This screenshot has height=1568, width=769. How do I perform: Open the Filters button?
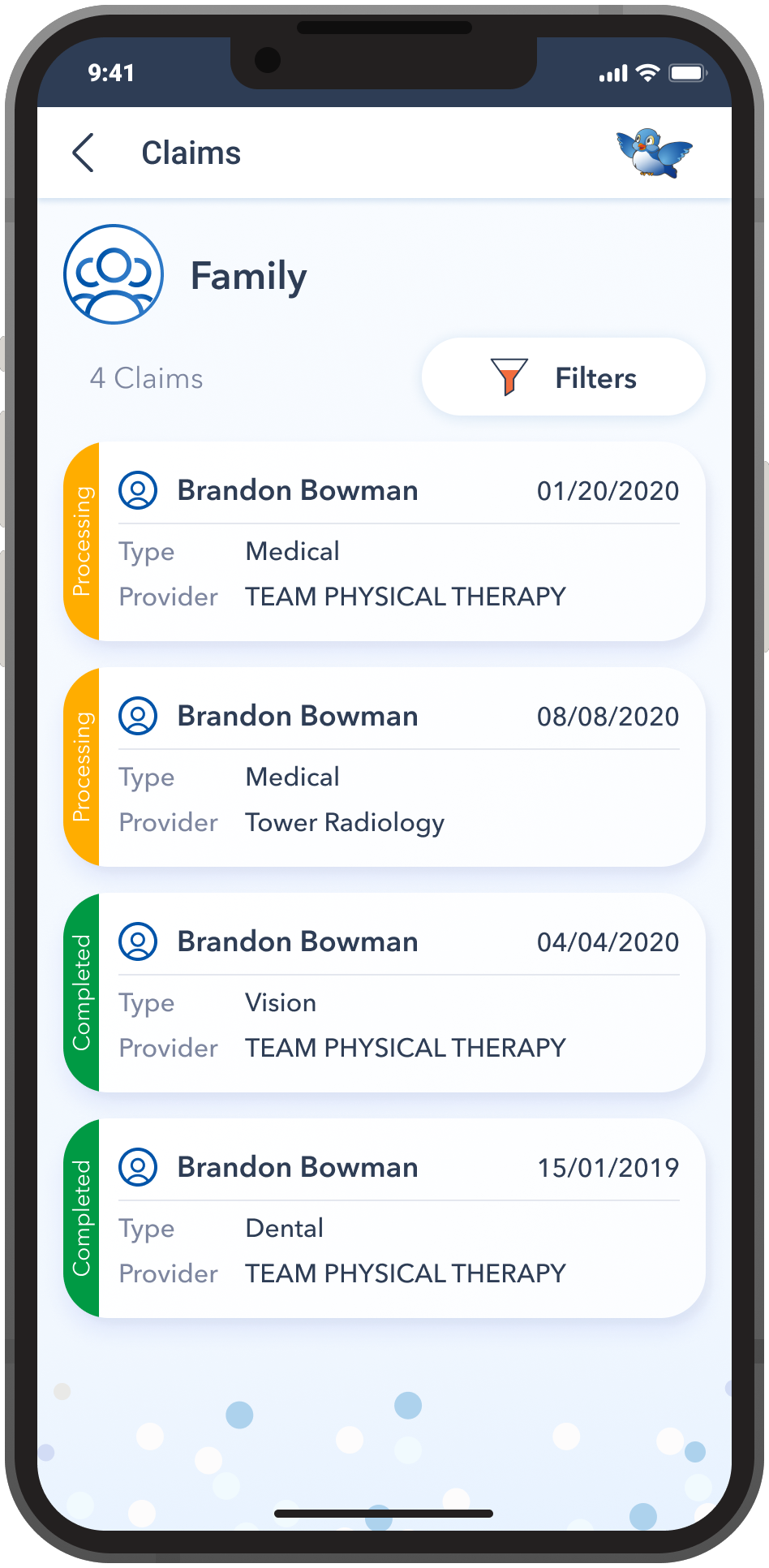tap(563, 377)
